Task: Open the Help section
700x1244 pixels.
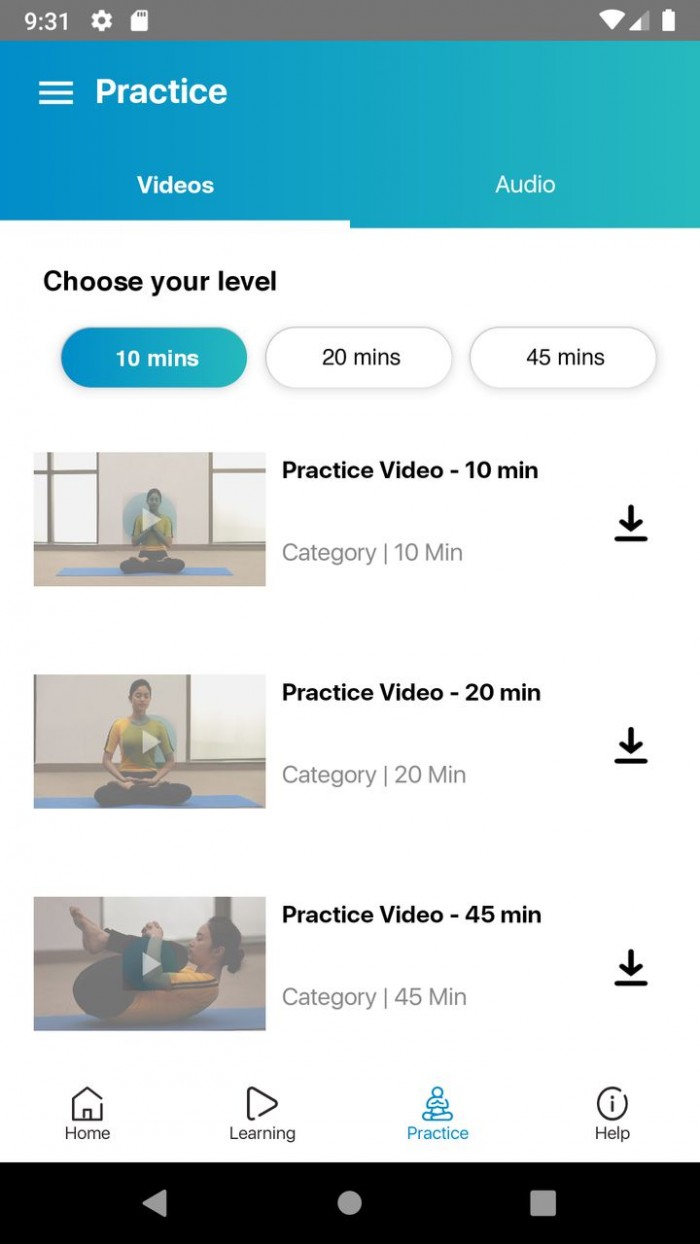Action: pos(612,1114)
